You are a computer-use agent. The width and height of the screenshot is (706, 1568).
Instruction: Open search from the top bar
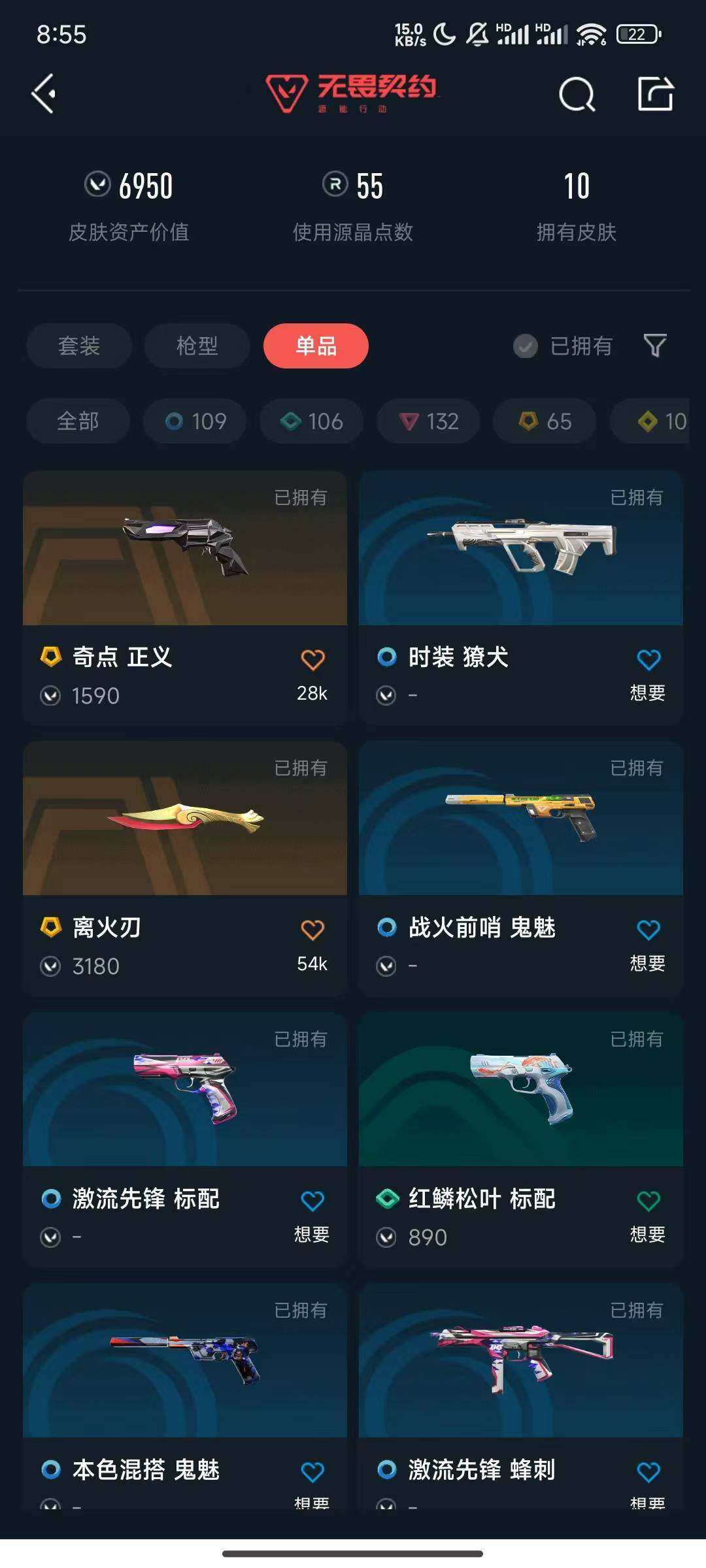(577, 93)
